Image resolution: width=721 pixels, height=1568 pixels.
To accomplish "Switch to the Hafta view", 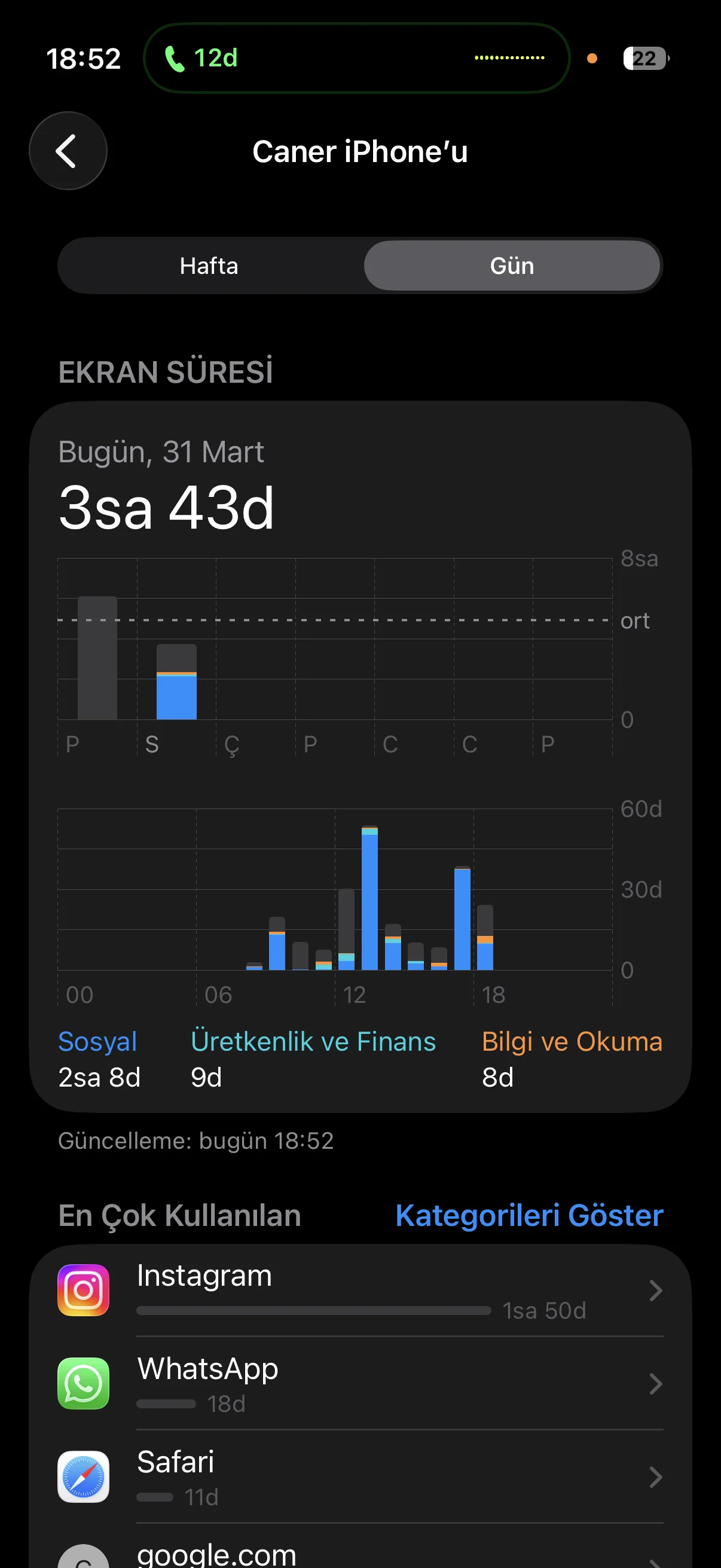I will (x=209, y=266).
